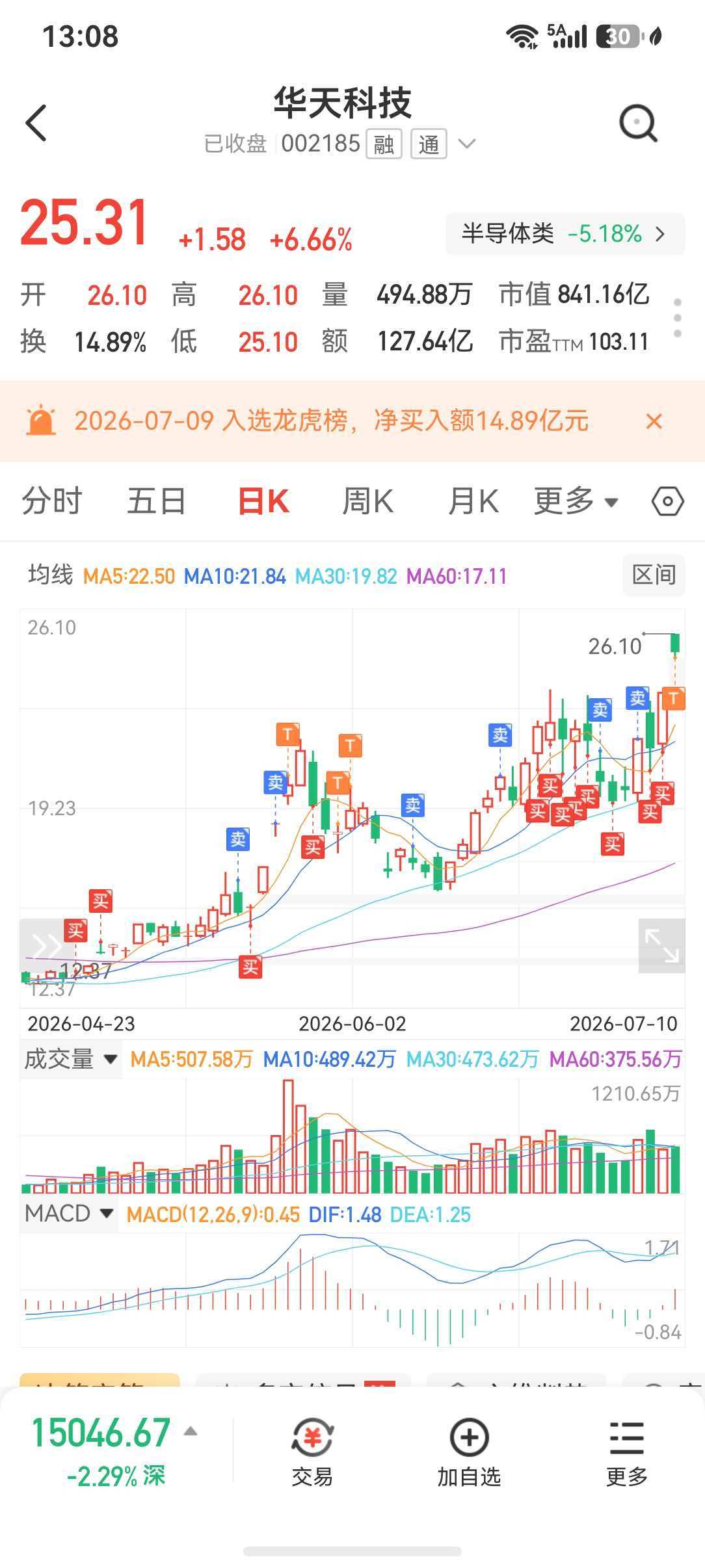This screenshot has height=1568, width=705.
Task: Open the 更多 chart period dropdown
Action: (576, 501)
